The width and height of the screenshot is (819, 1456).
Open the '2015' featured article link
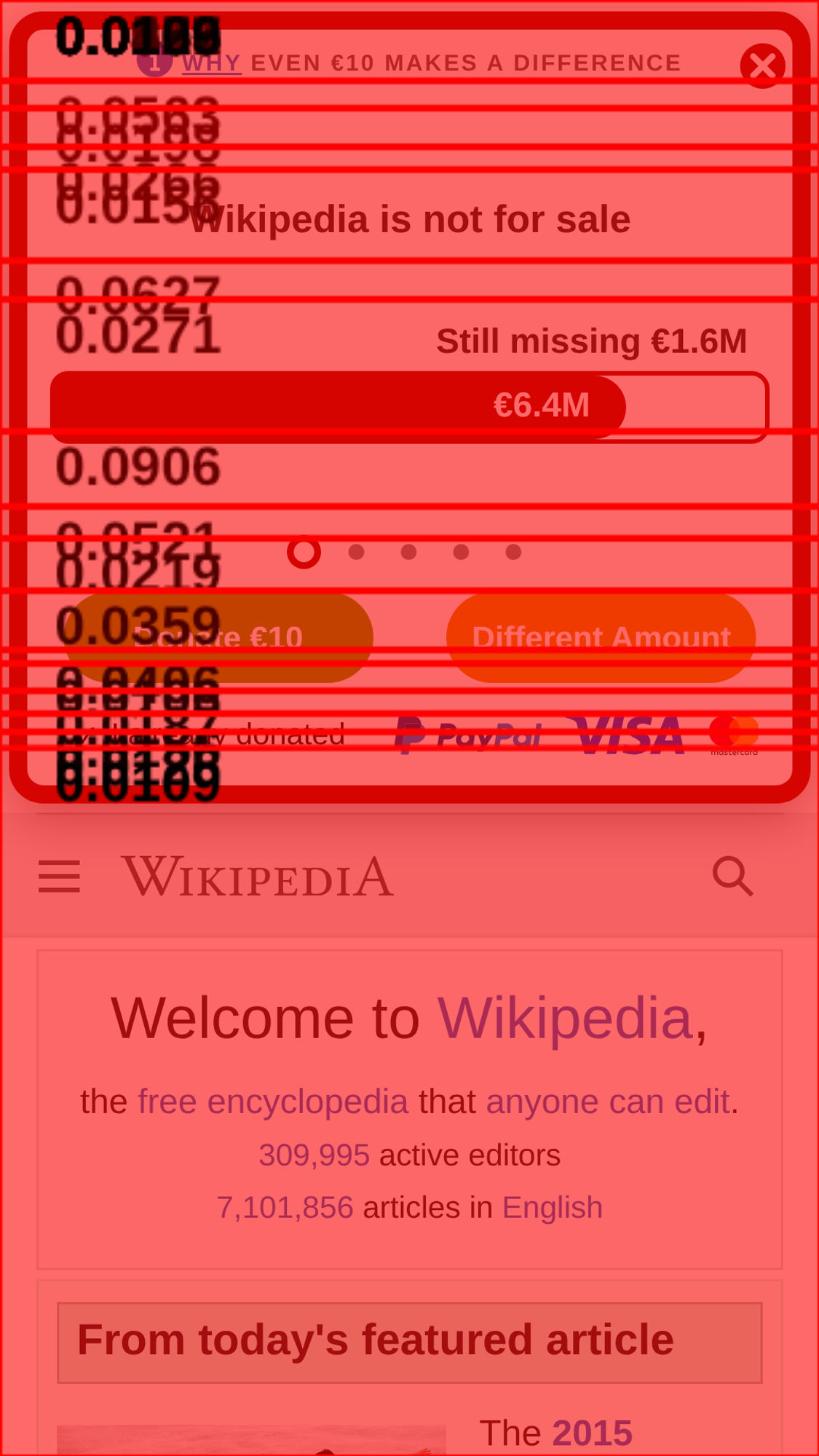pos(592,1433)
